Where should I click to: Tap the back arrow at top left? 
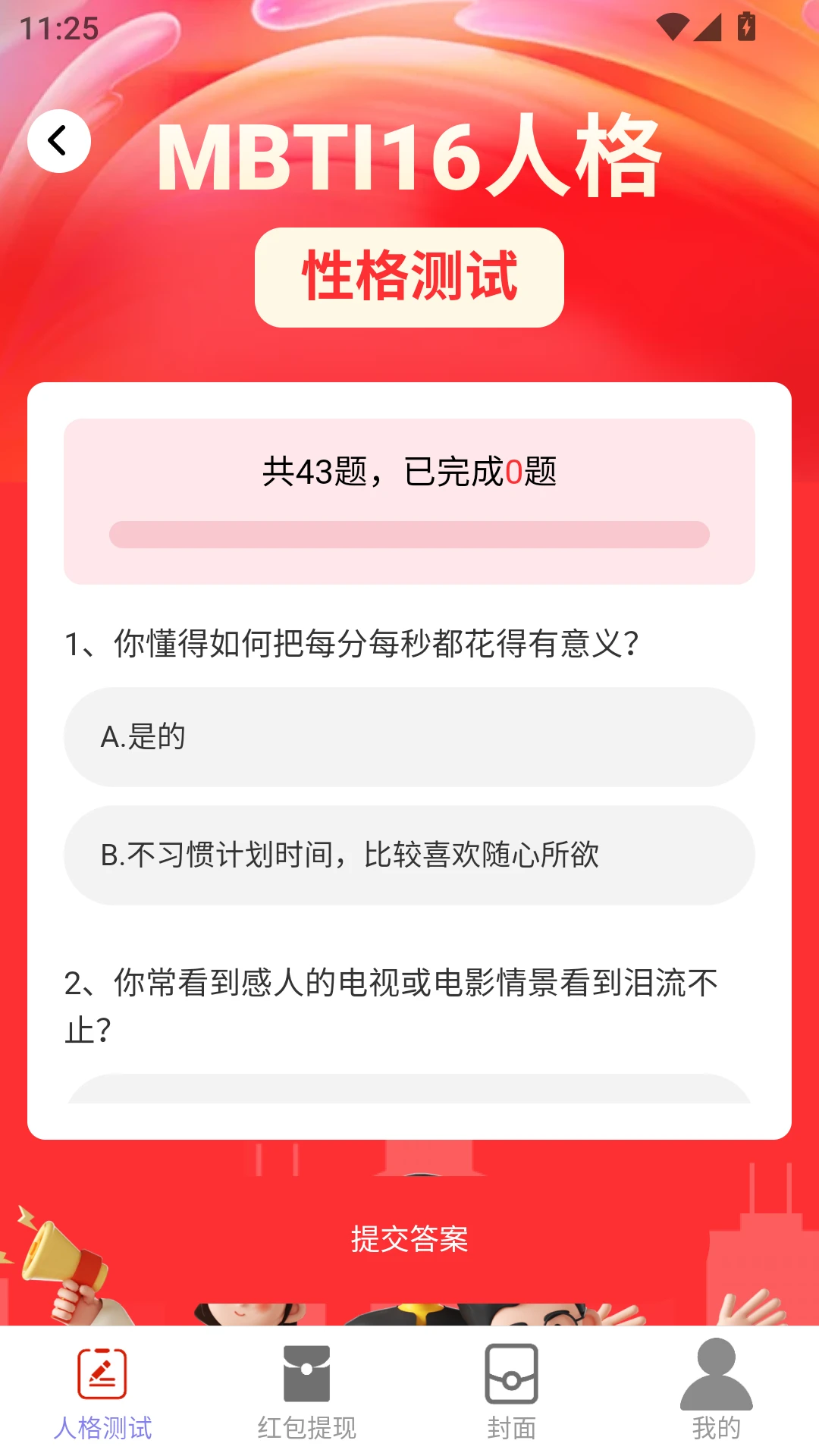click(x=59, y=141)
